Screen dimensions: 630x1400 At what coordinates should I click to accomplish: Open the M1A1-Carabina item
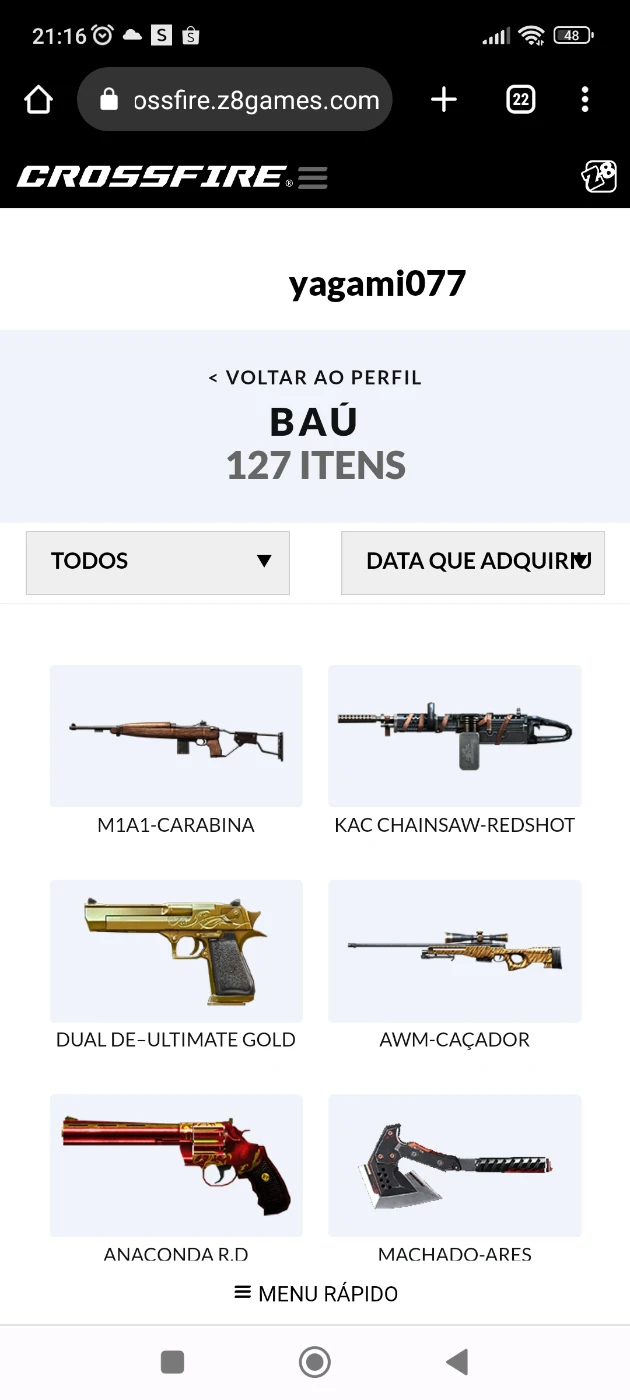[x=176, y=750]
